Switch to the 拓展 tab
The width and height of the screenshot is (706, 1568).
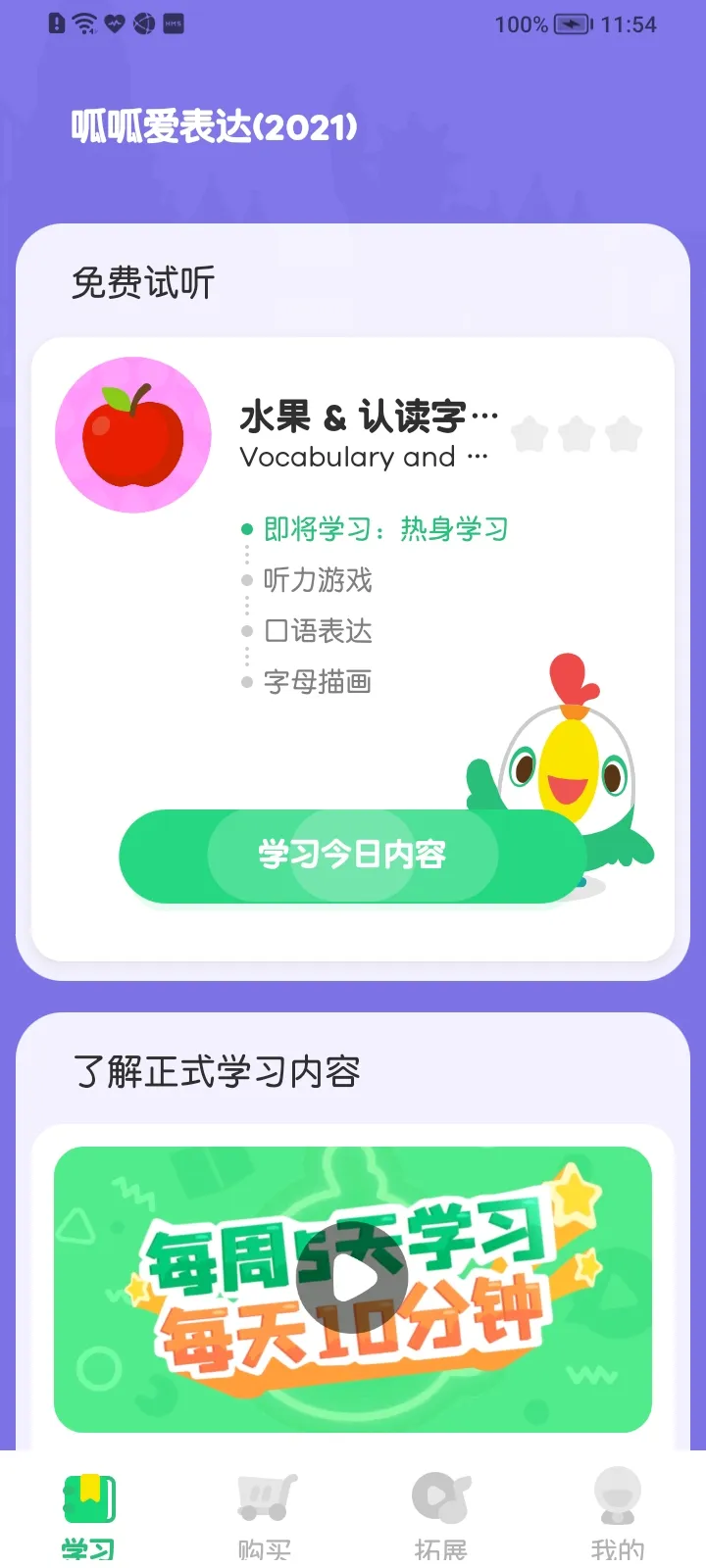coord(440,1514)
